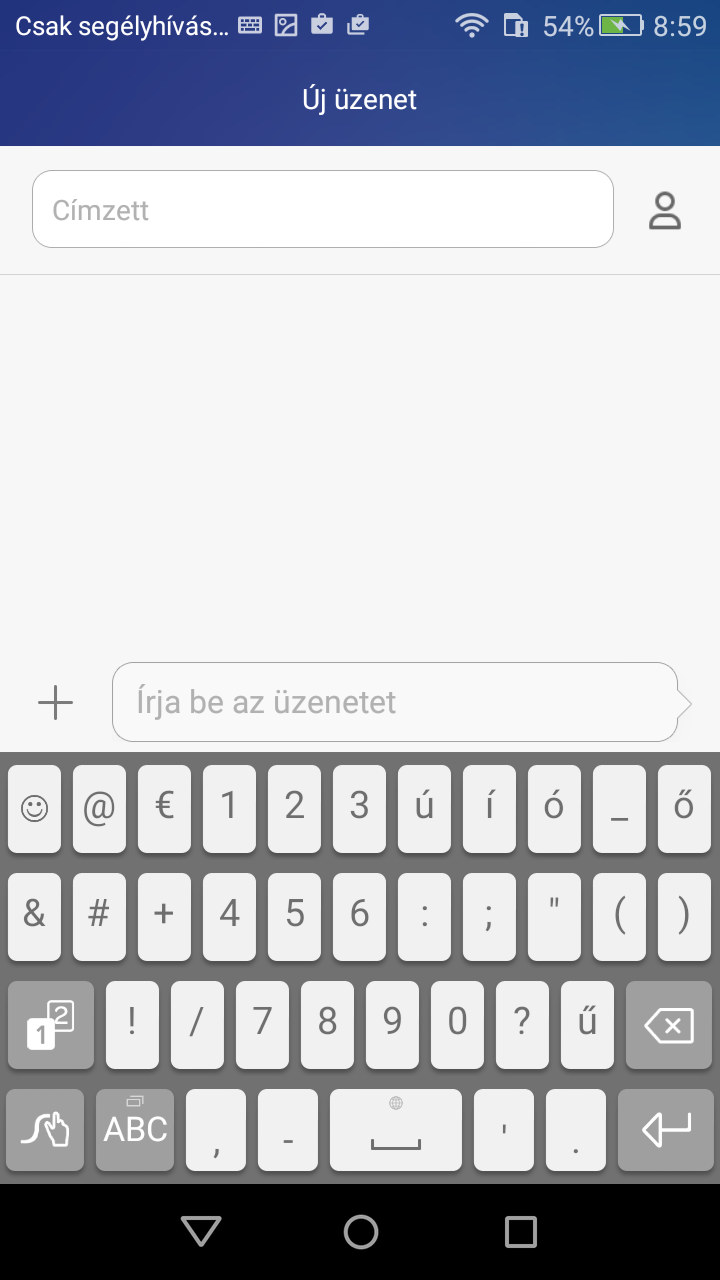Open the contact picker icon
Image resolution: width=720 pixels, height=1280 pixels.
click(665, 211)
